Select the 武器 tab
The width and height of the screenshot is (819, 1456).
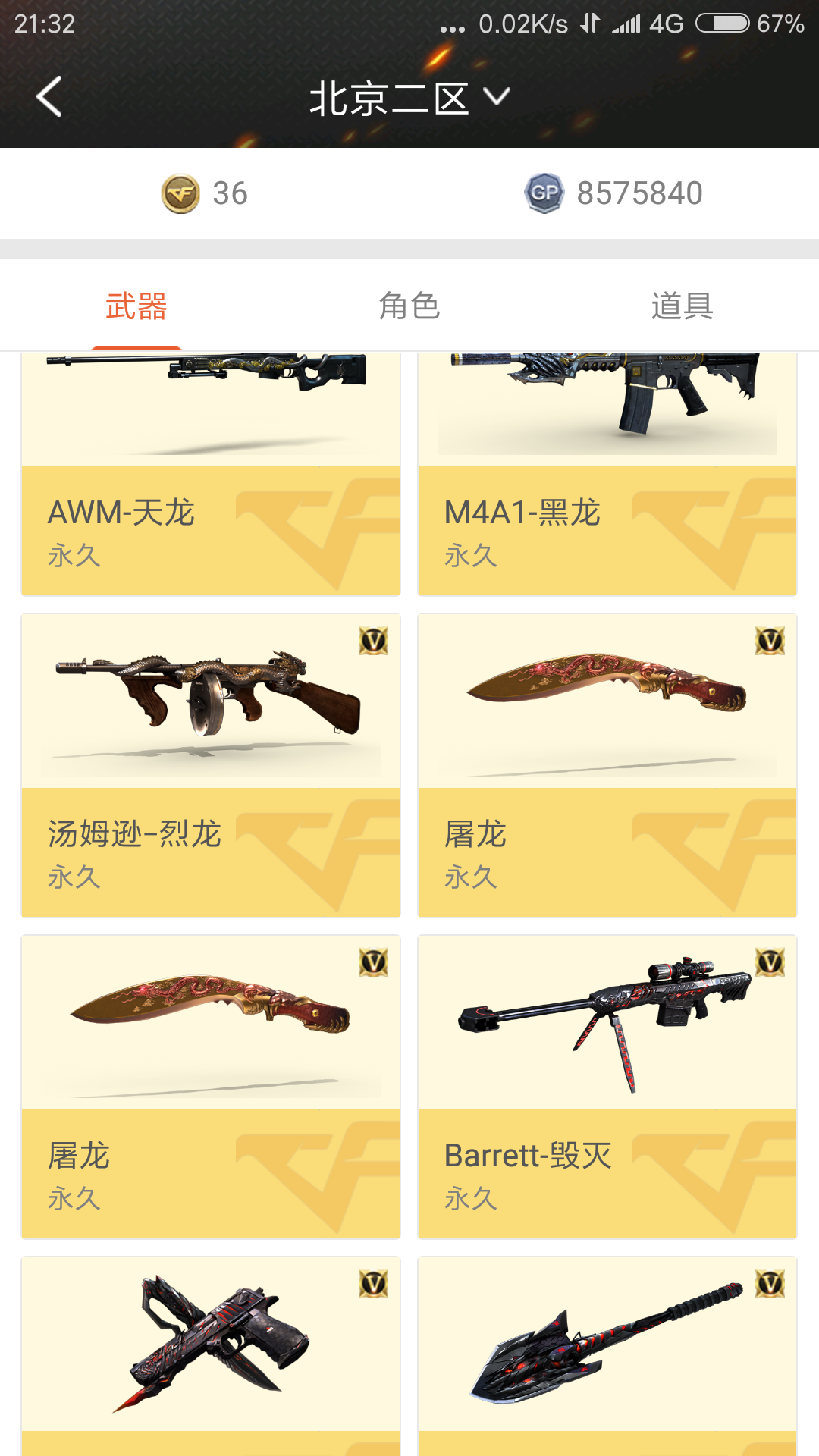[136, 306]
